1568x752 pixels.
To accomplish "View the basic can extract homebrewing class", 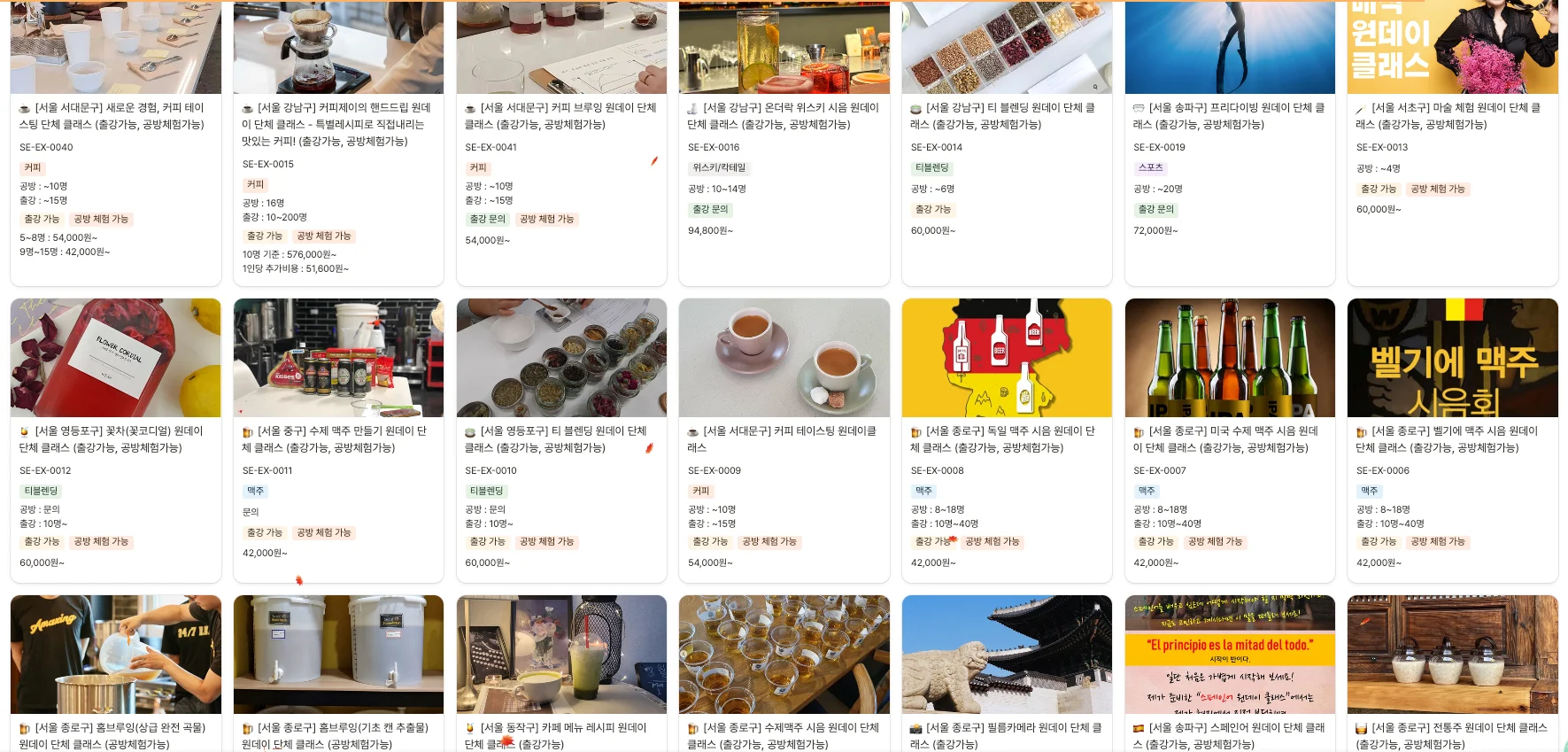I will (x=338, y=735).
